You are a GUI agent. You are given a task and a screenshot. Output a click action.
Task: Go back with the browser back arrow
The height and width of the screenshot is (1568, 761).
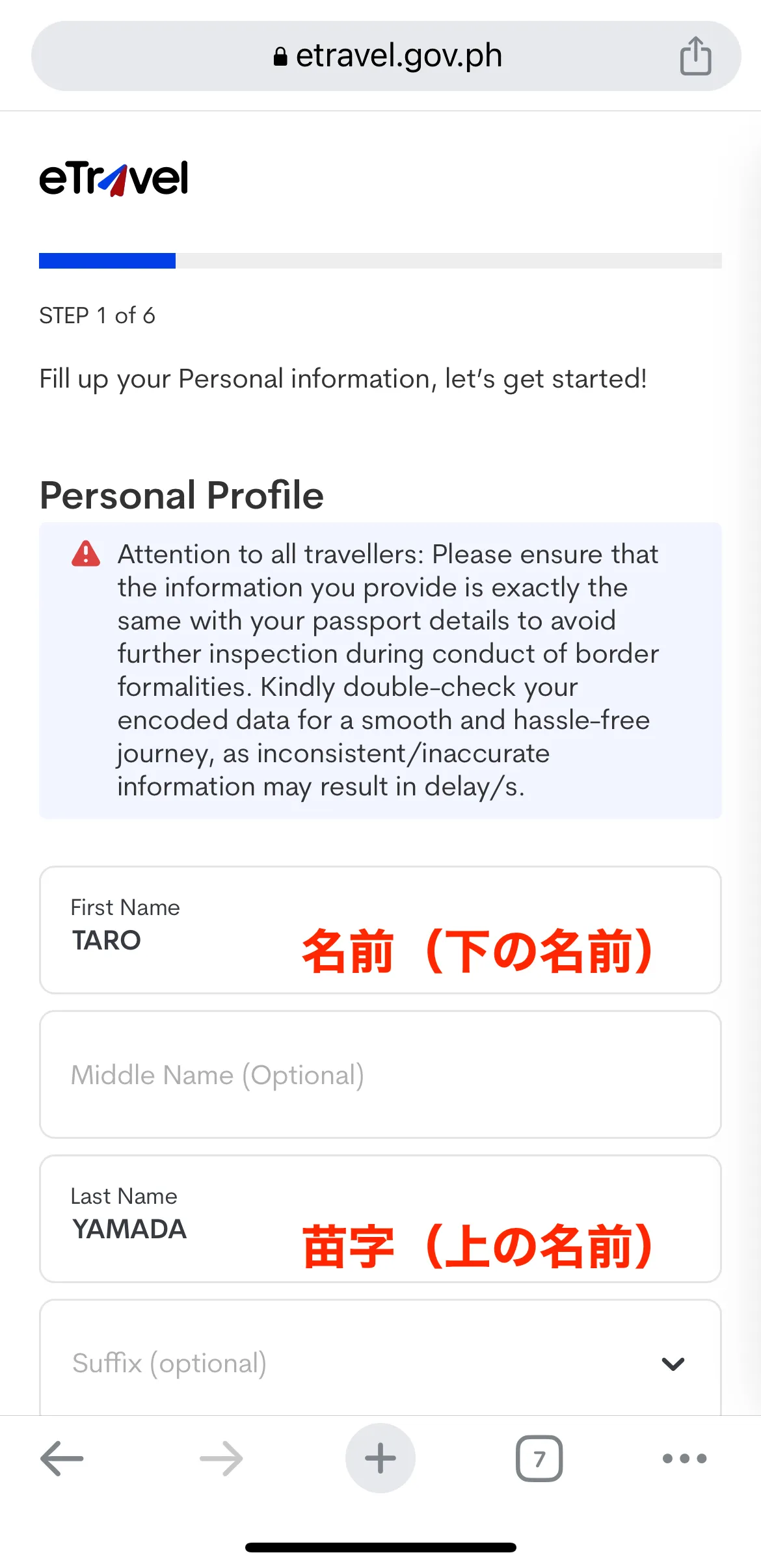click(x=62, y=1458)
